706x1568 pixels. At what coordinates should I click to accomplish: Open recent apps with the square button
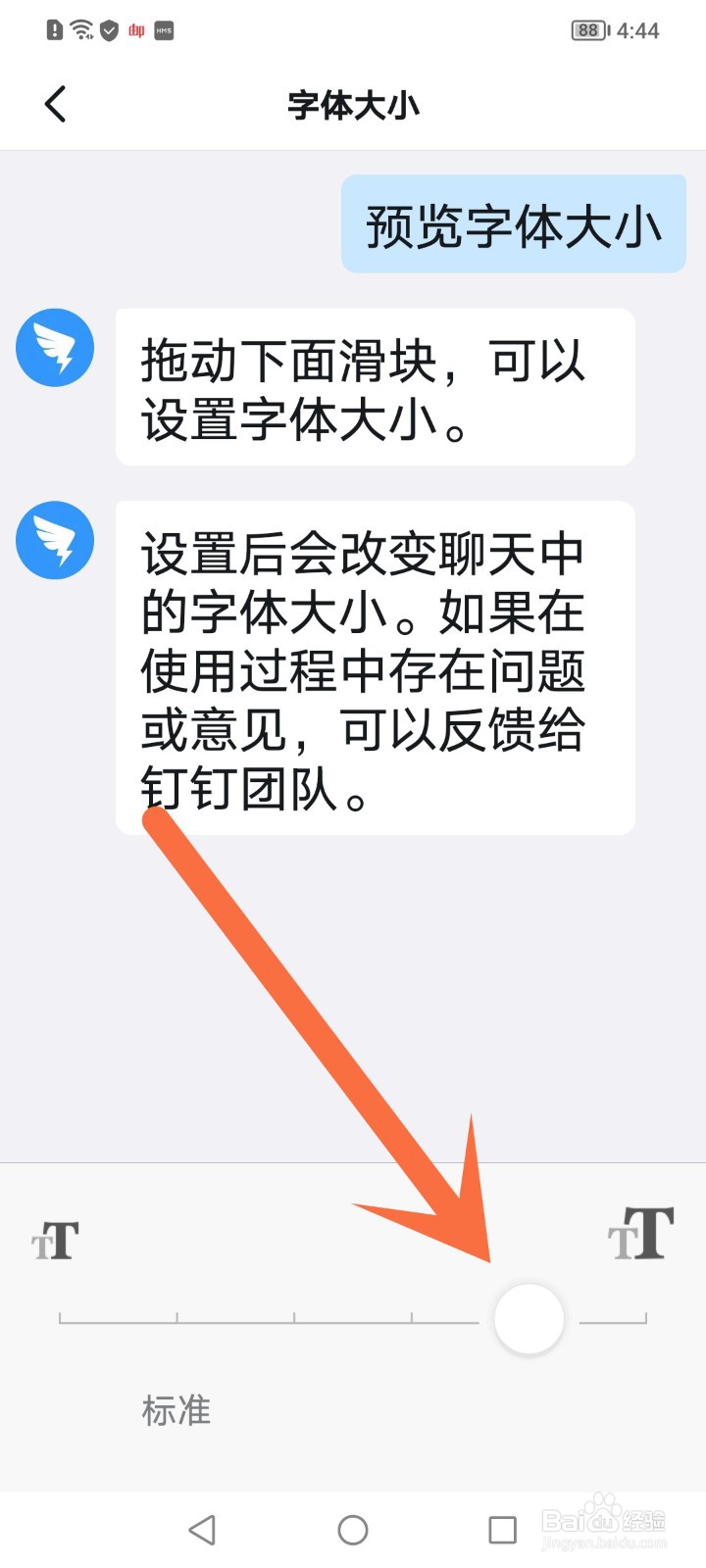point(503,1528)
